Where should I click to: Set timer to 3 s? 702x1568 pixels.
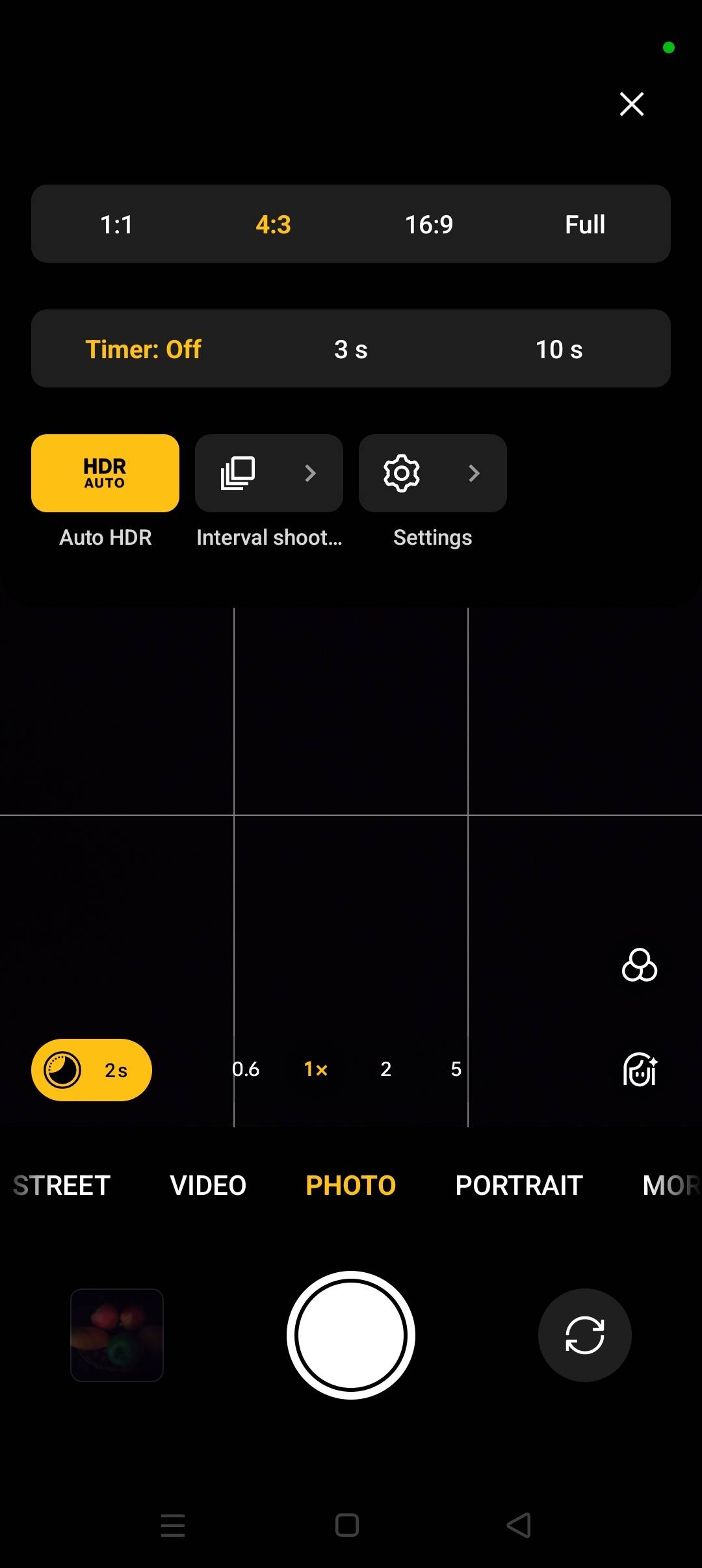click(x=350, y=349)
